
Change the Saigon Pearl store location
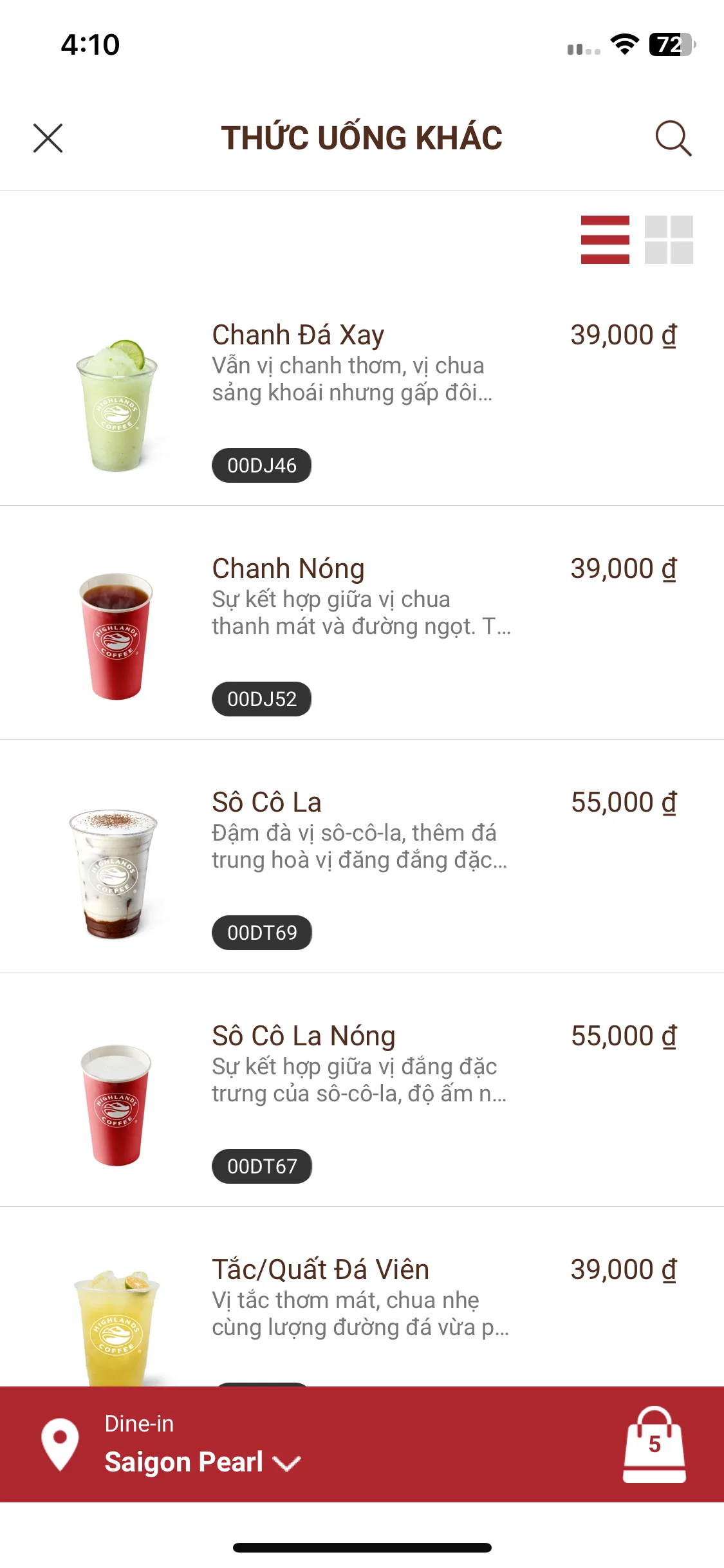[202, 1462]
